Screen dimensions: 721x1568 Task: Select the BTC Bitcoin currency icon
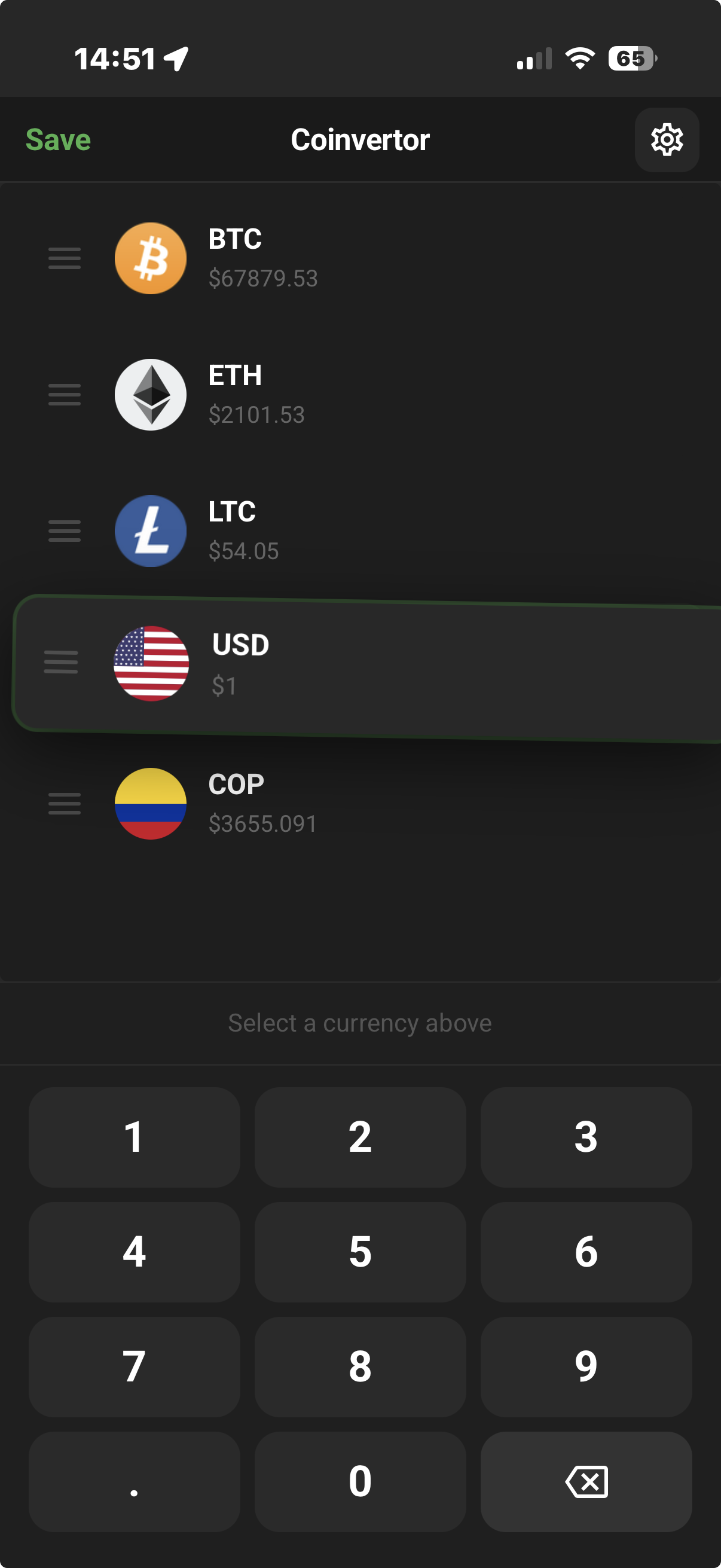pyautogui.click(x=149, y=258)
